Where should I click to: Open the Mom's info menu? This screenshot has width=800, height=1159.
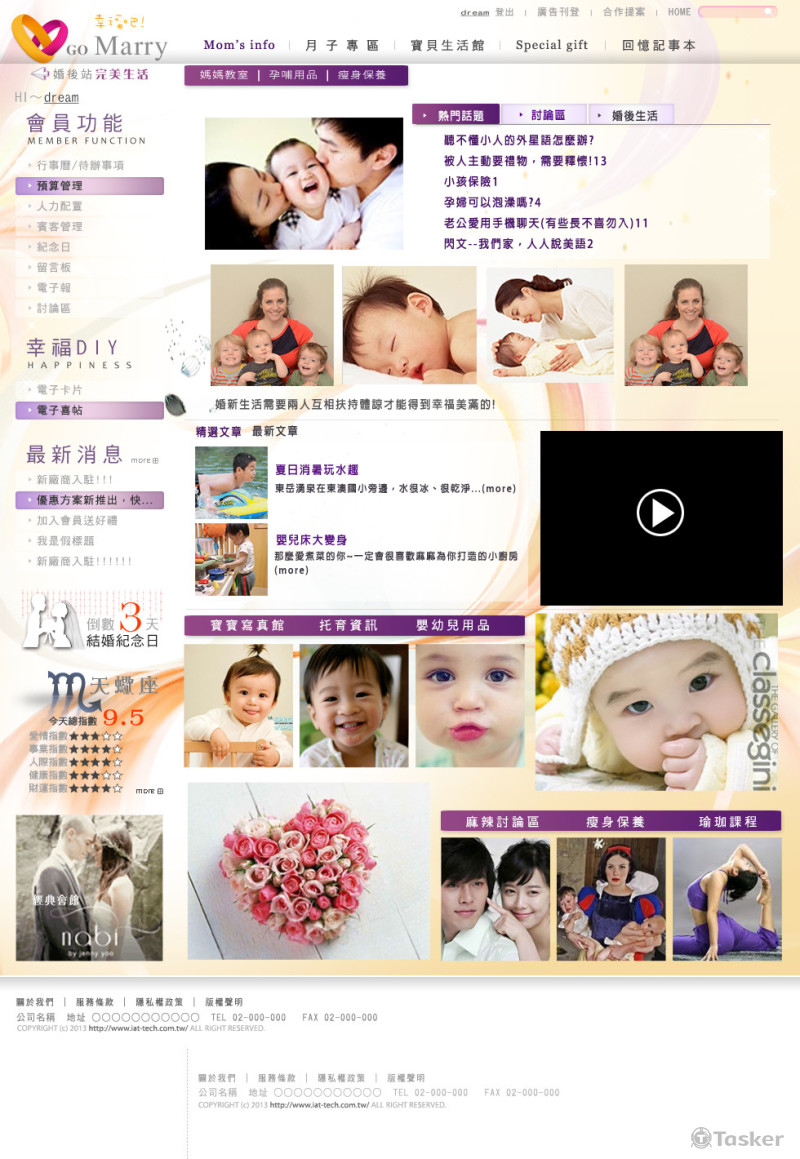coord(239,45)
